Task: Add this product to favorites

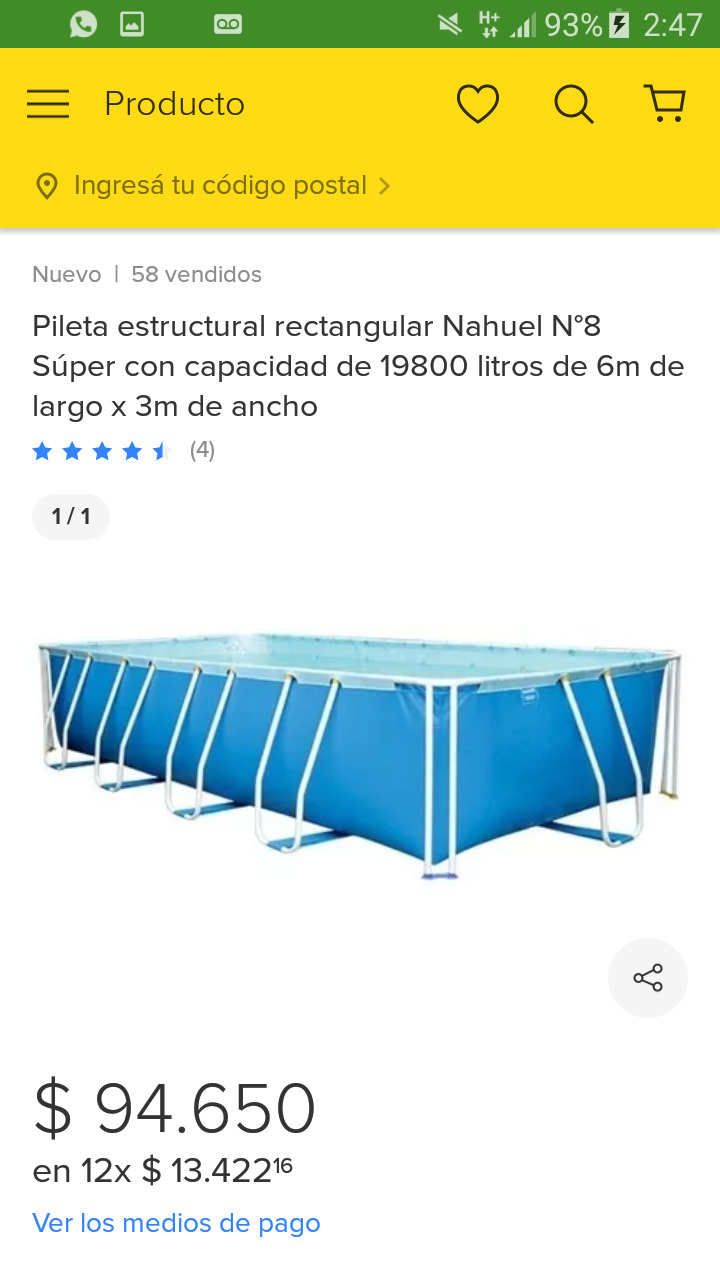Action: (477, 104)
